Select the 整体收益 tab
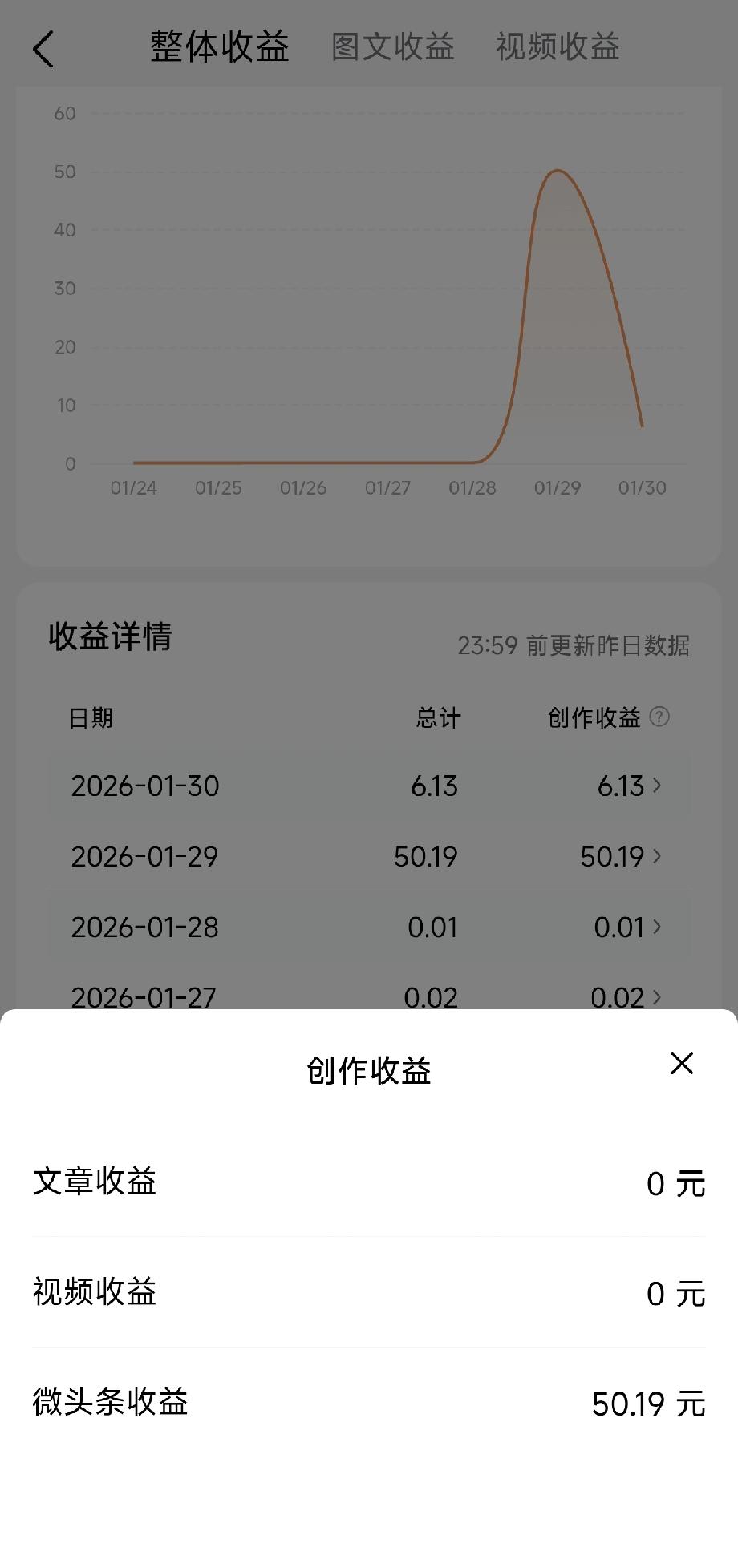Viewport: 738px width, 1568px height. pos(219,47)
